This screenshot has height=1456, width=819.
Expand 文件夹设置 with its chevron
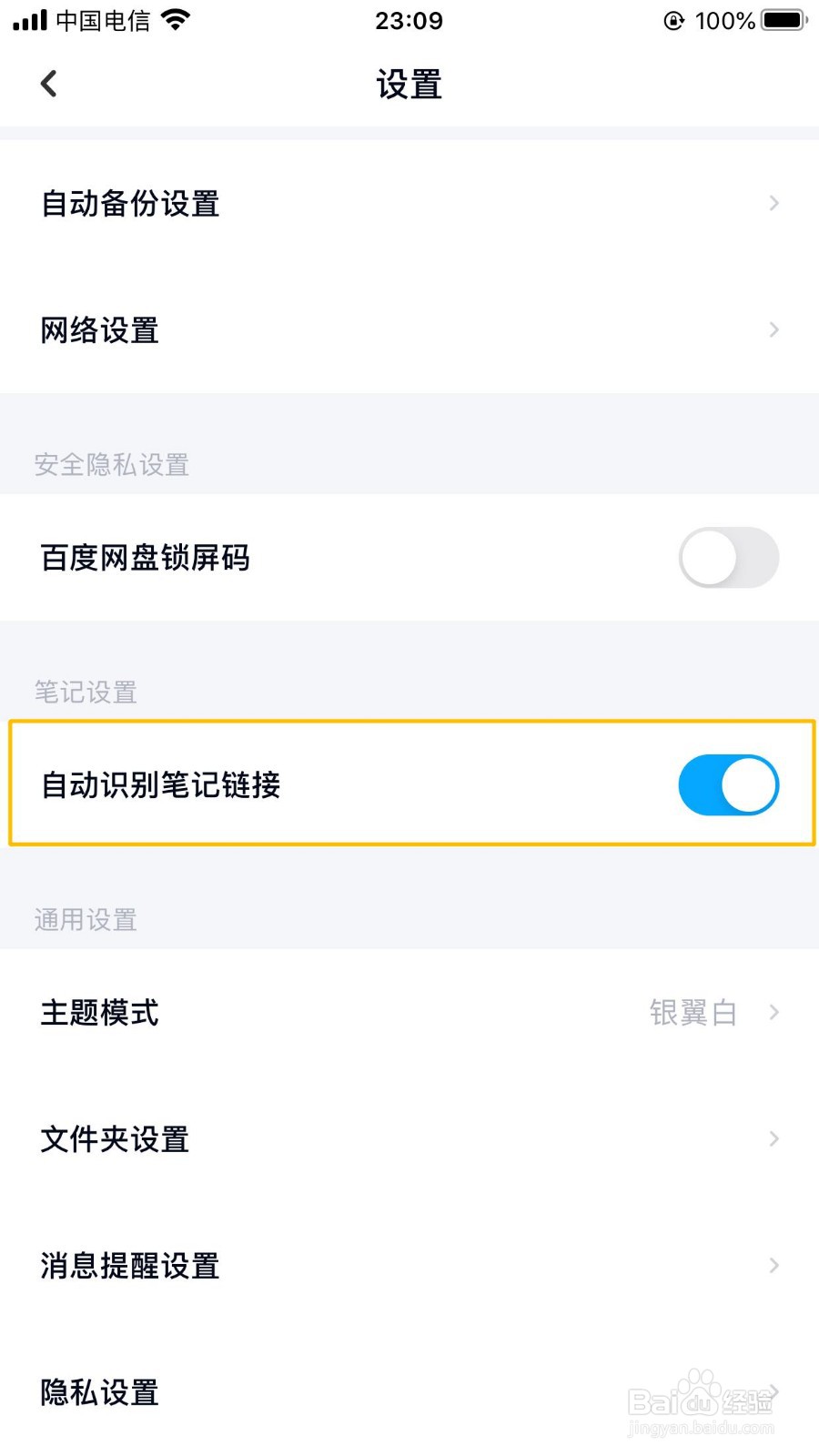coord(773,1138)
